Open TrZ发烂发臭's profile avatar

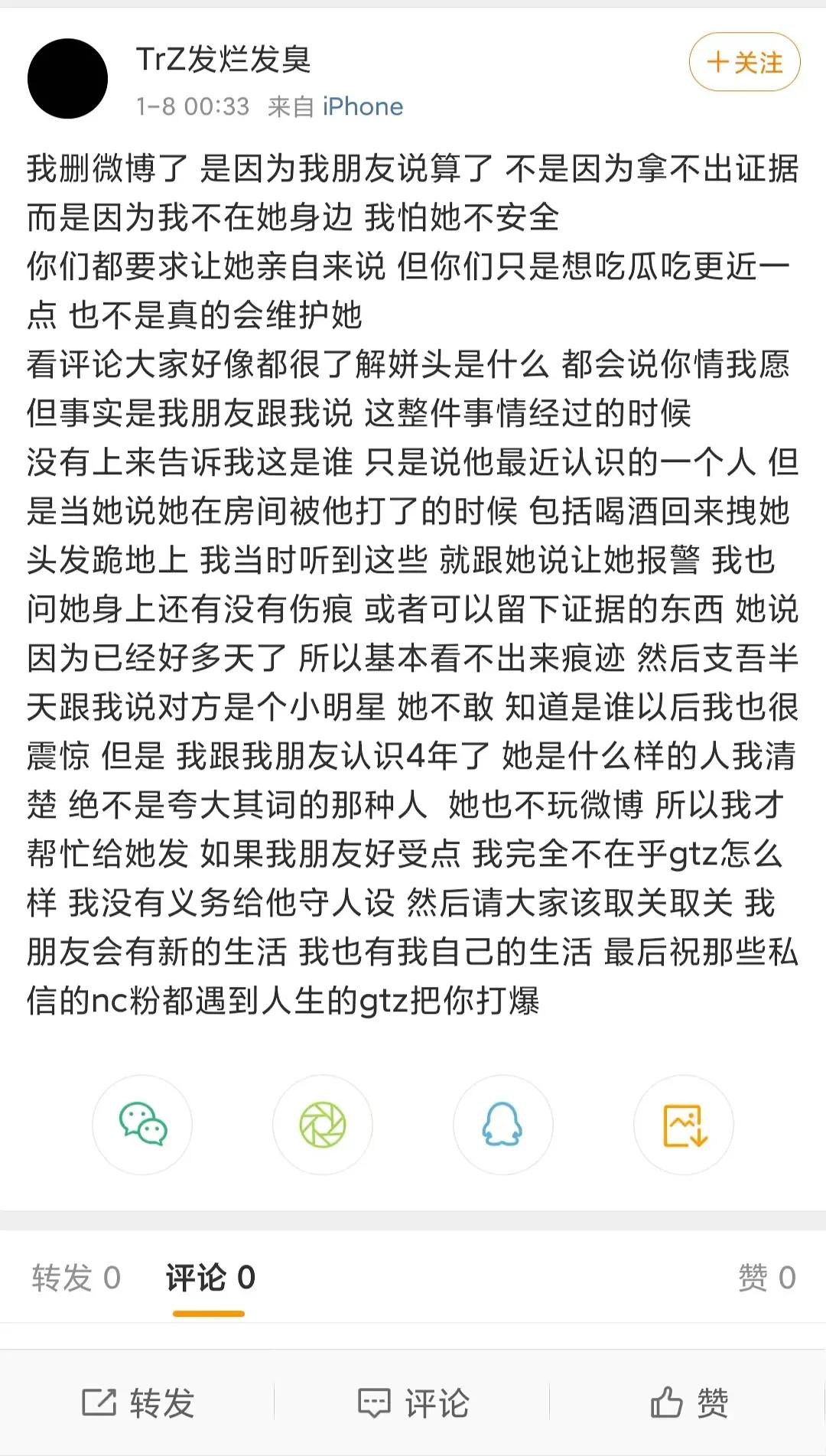click(67, 79)
